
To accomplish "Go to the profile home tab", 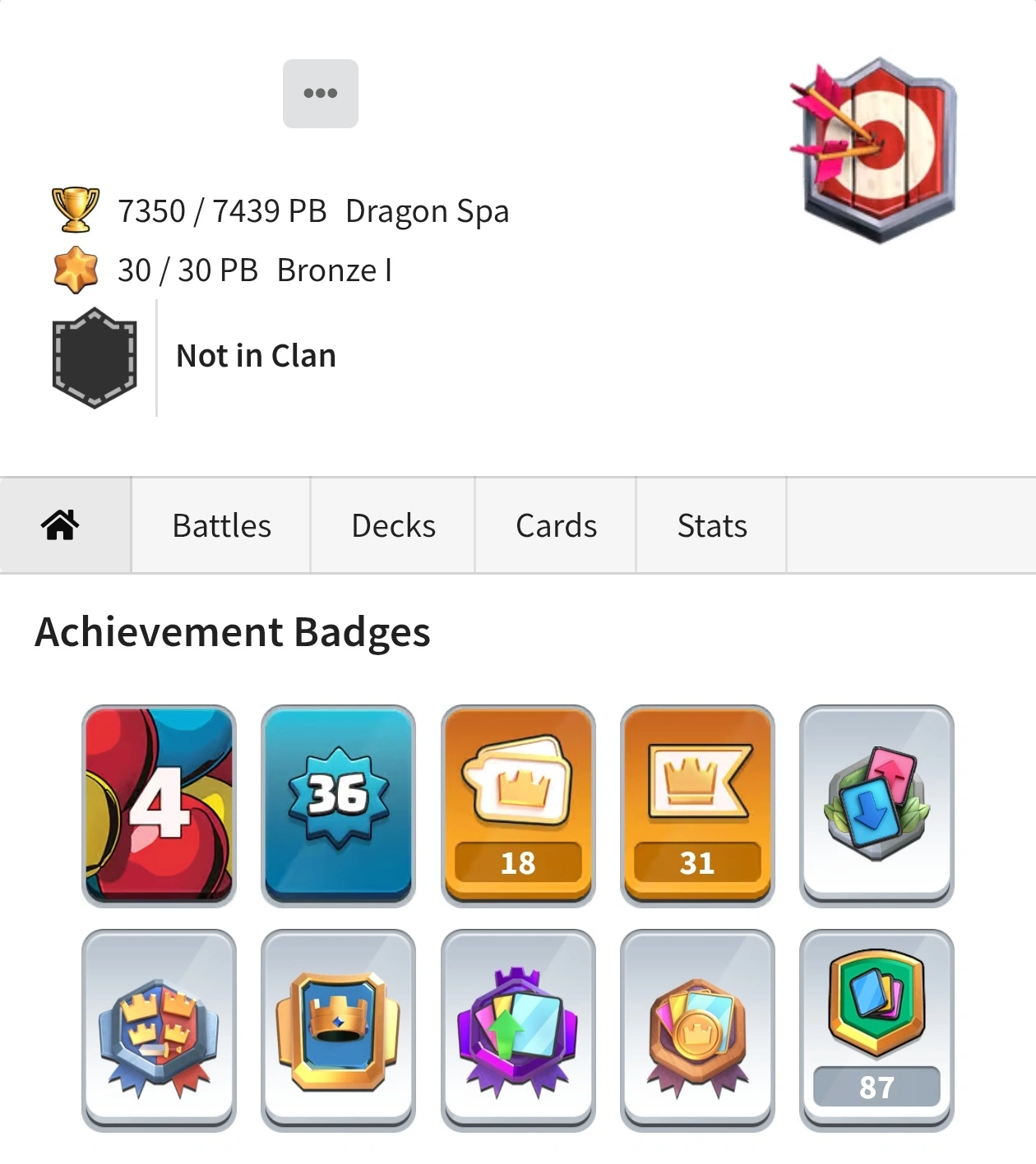I will [x=62, y=524].
